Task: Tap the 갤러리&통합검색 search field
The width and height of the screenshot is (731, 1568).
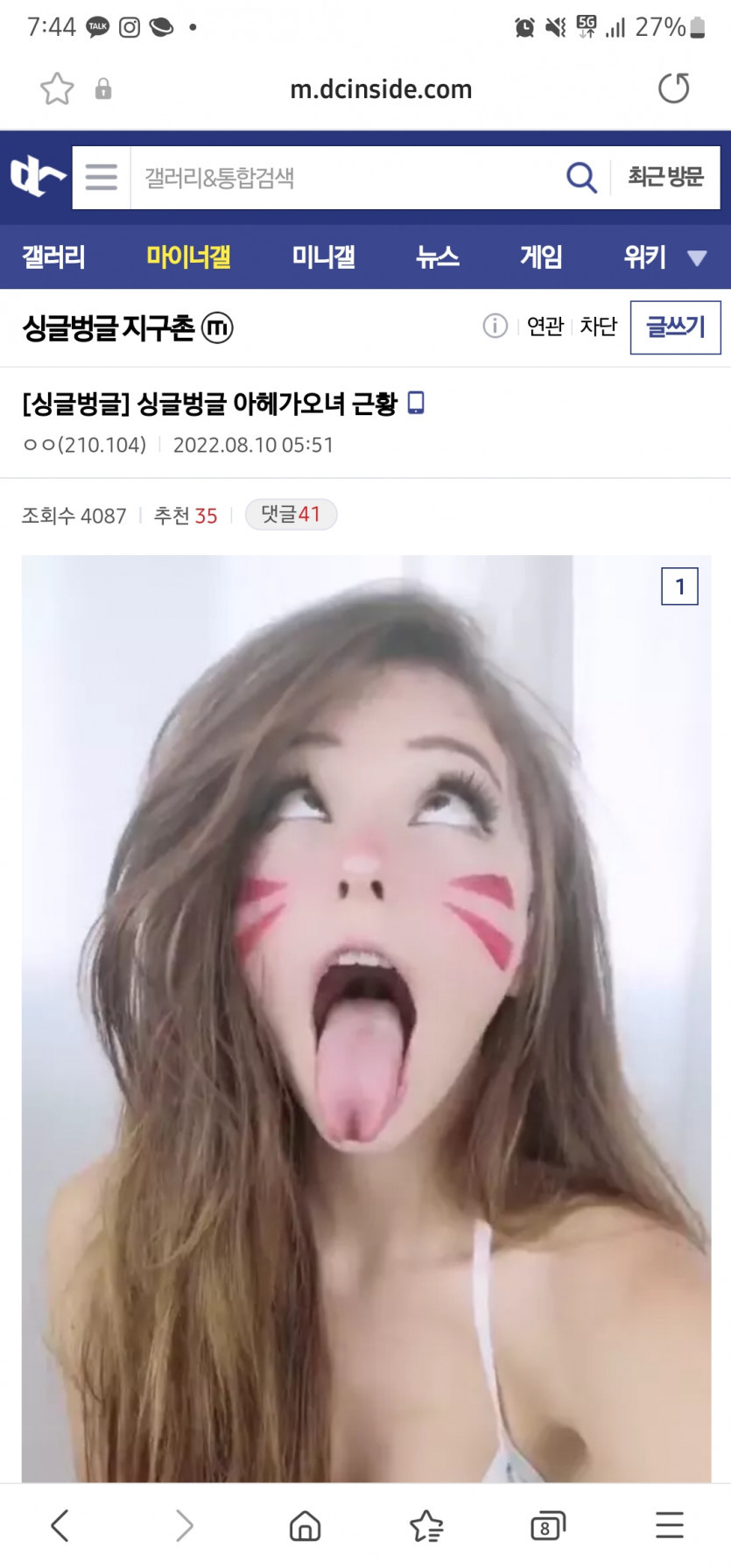Action: (341, 178)
